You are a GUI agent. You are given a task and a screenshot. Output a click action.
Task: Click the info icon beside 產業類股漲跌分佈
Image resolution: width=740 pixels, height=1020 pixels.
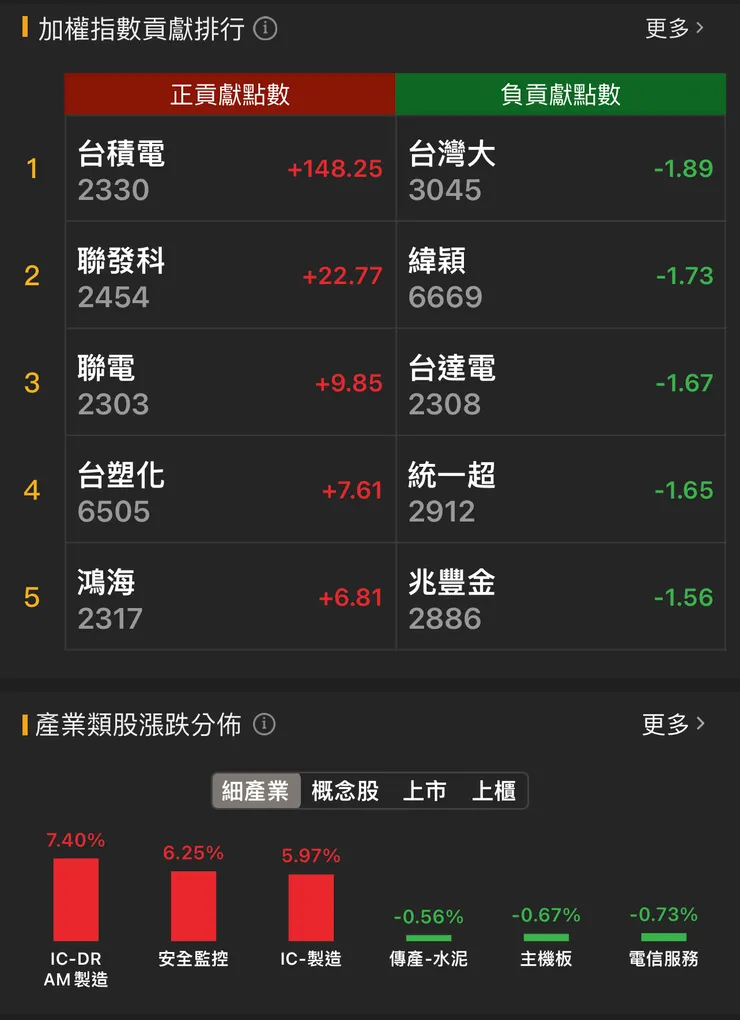point(264,723)
